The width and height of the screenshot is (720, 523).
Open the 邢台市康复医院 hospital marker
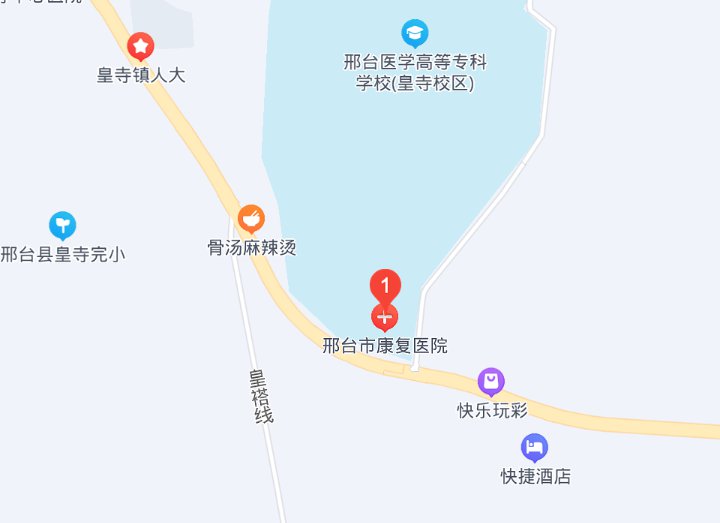click(385, 319)
